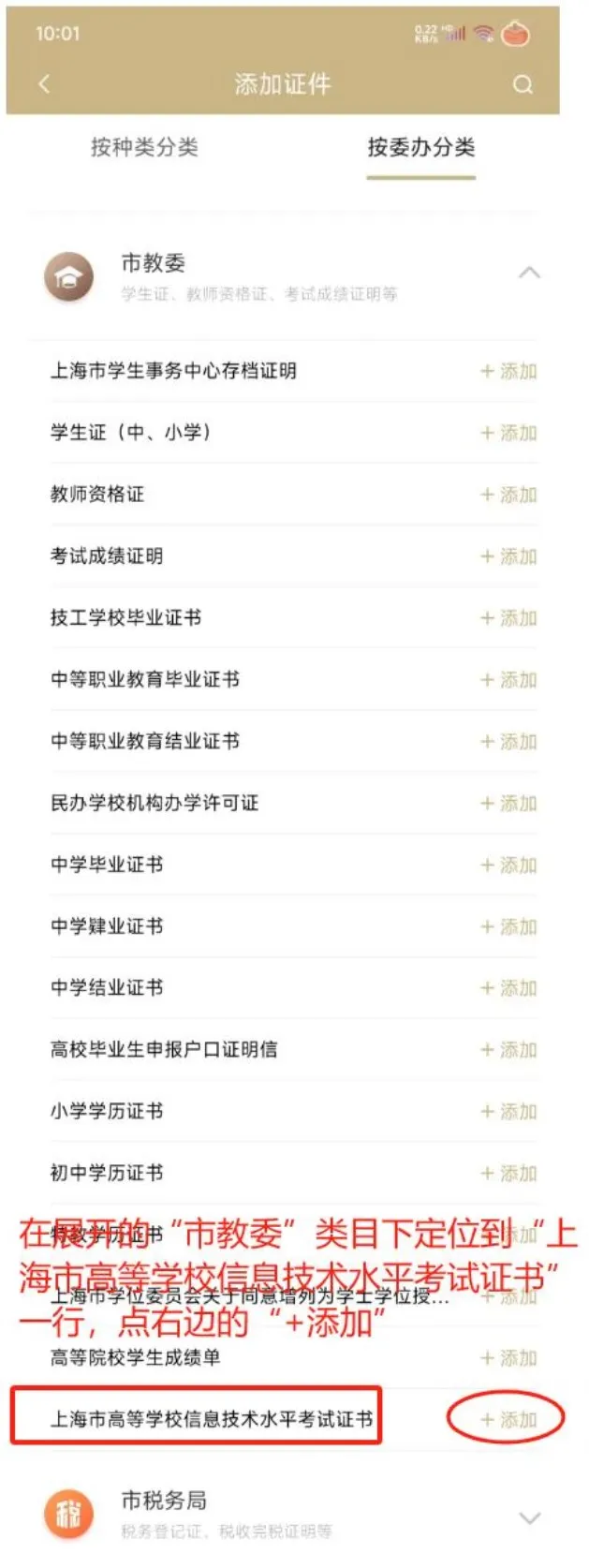
Task: Open search in the top bar
Action: coord(523,85)
